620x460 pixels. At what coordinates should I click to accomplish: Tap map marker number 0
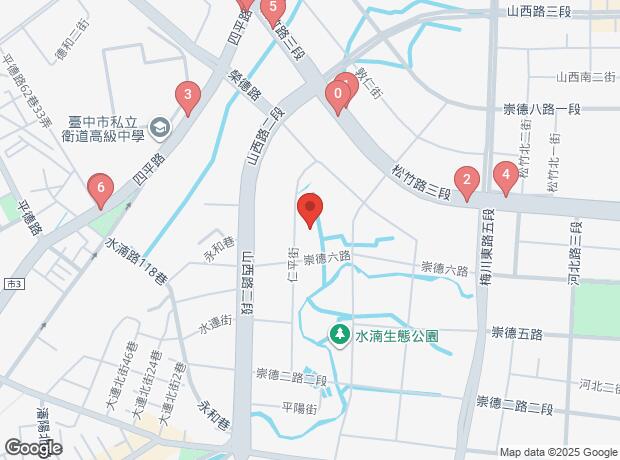(339, 96)
